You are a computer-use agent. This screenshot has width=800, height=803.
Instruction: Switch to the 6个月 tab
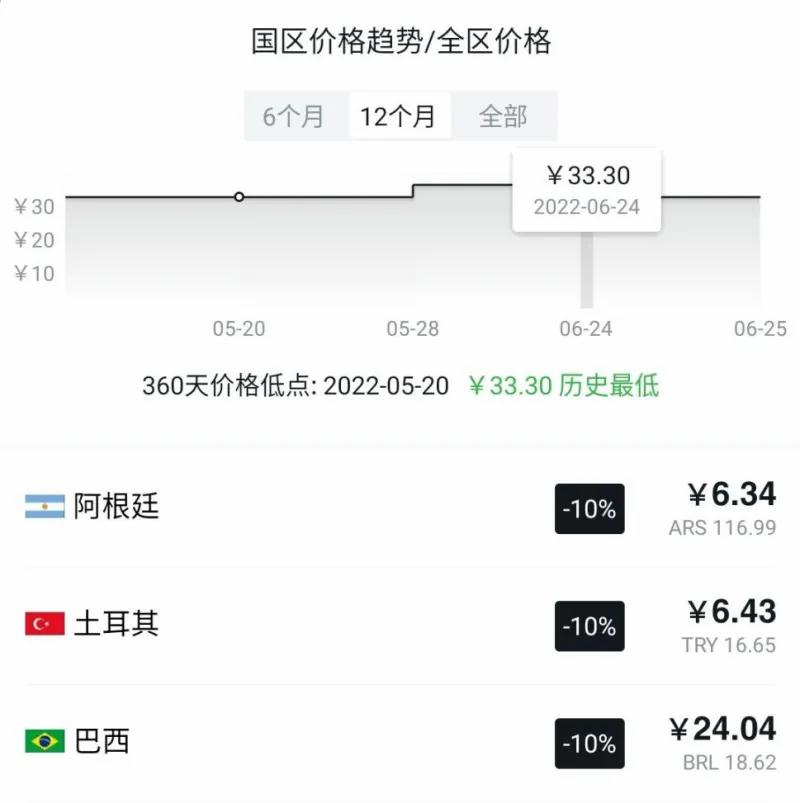point(293,117)
